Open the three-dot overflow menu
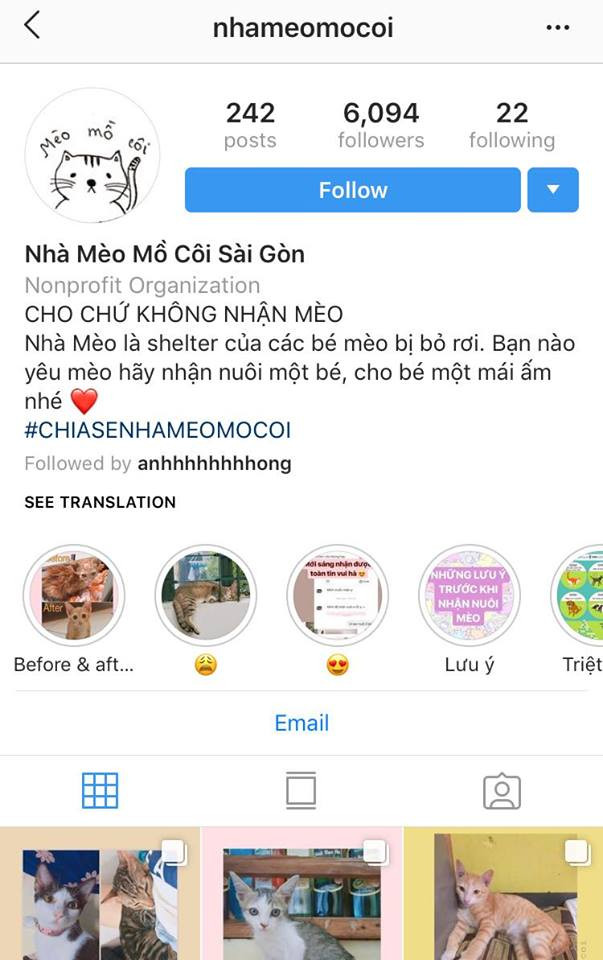Image resolution: width=603 pixels, height=960 pixels. pyautogui.click(x=558, y=28)
